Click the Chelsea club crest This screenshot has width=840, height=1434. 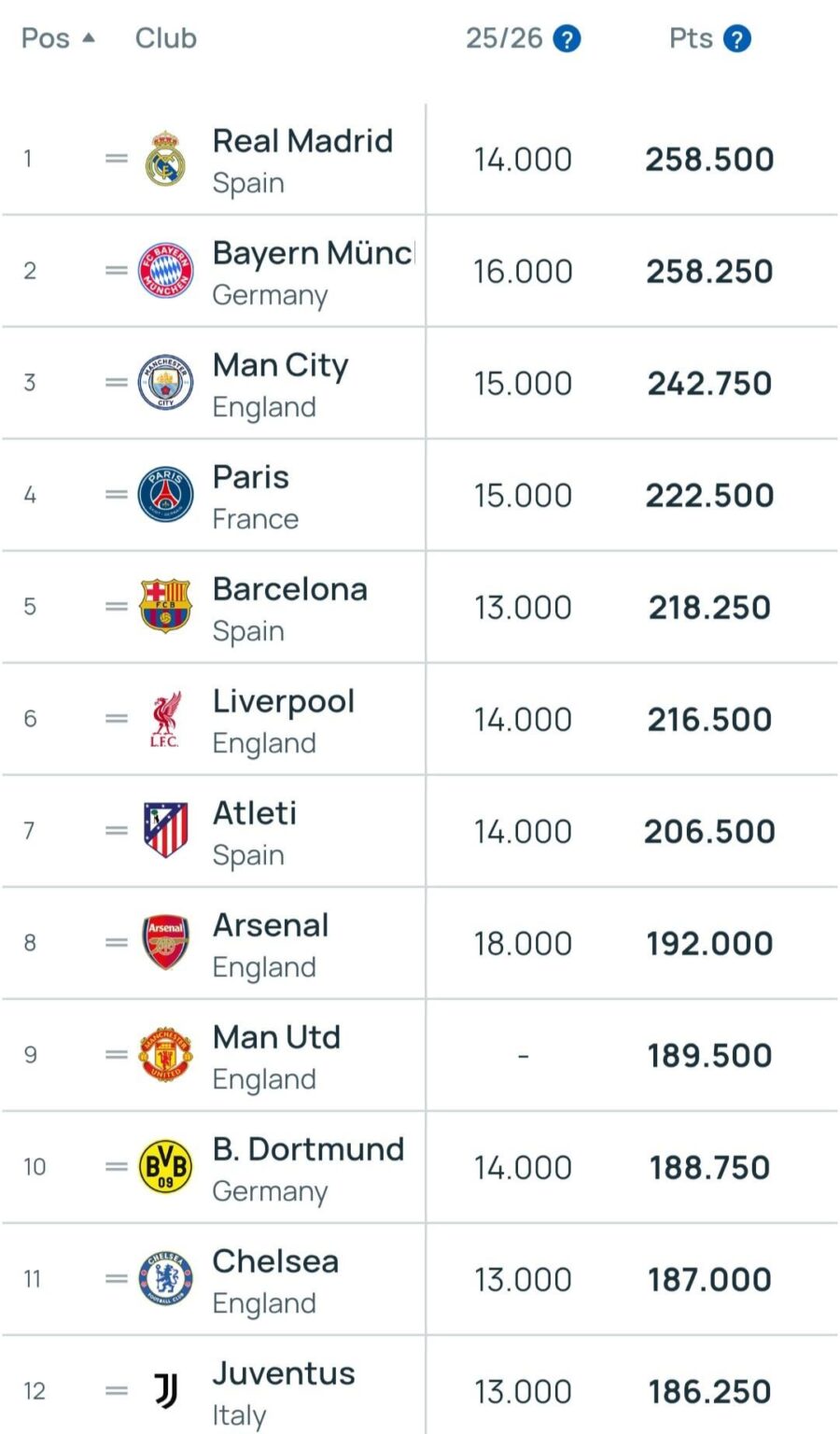coord(165,1279)
